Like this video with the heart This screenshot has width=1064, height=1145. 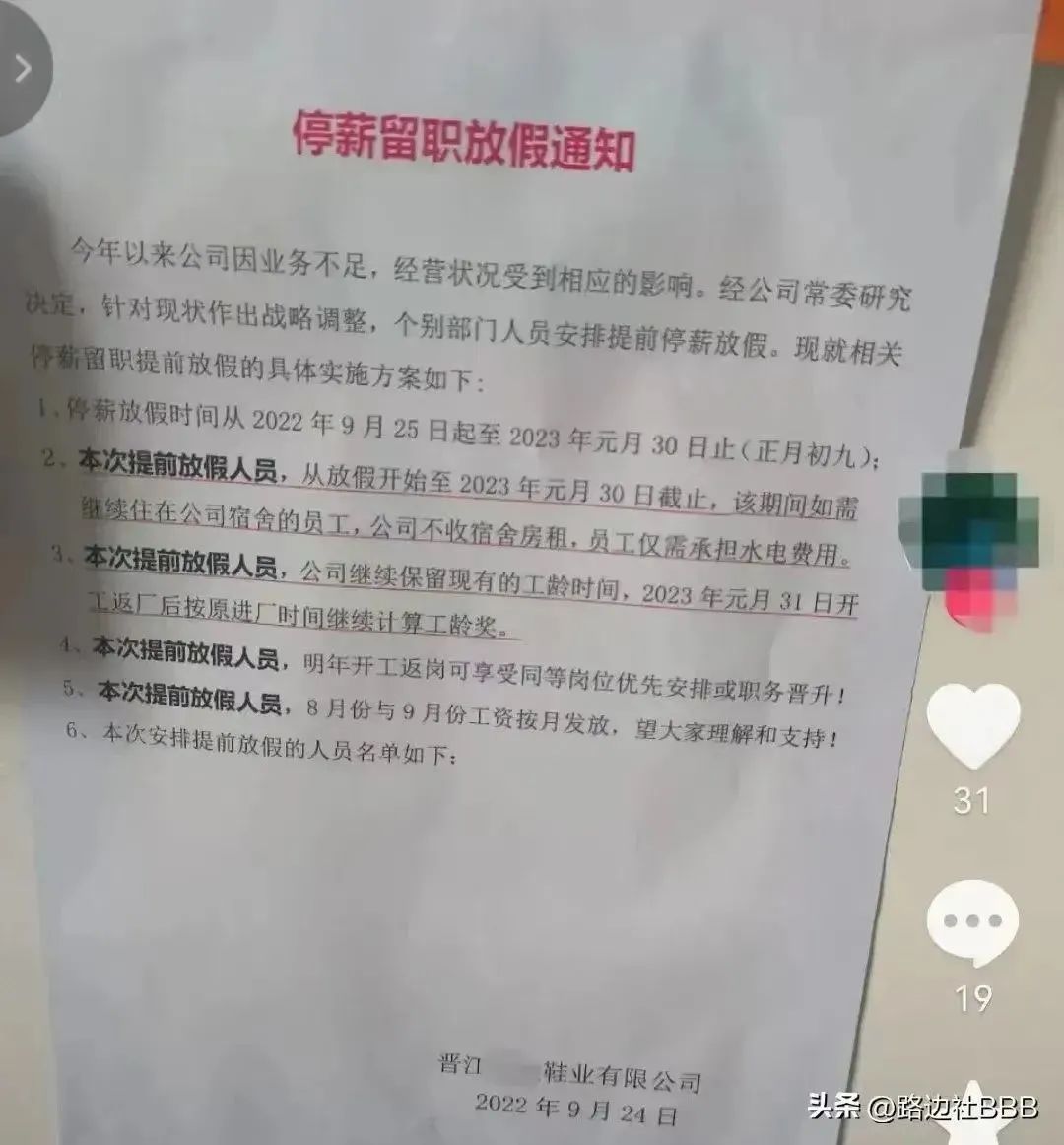tap(973, 726)
